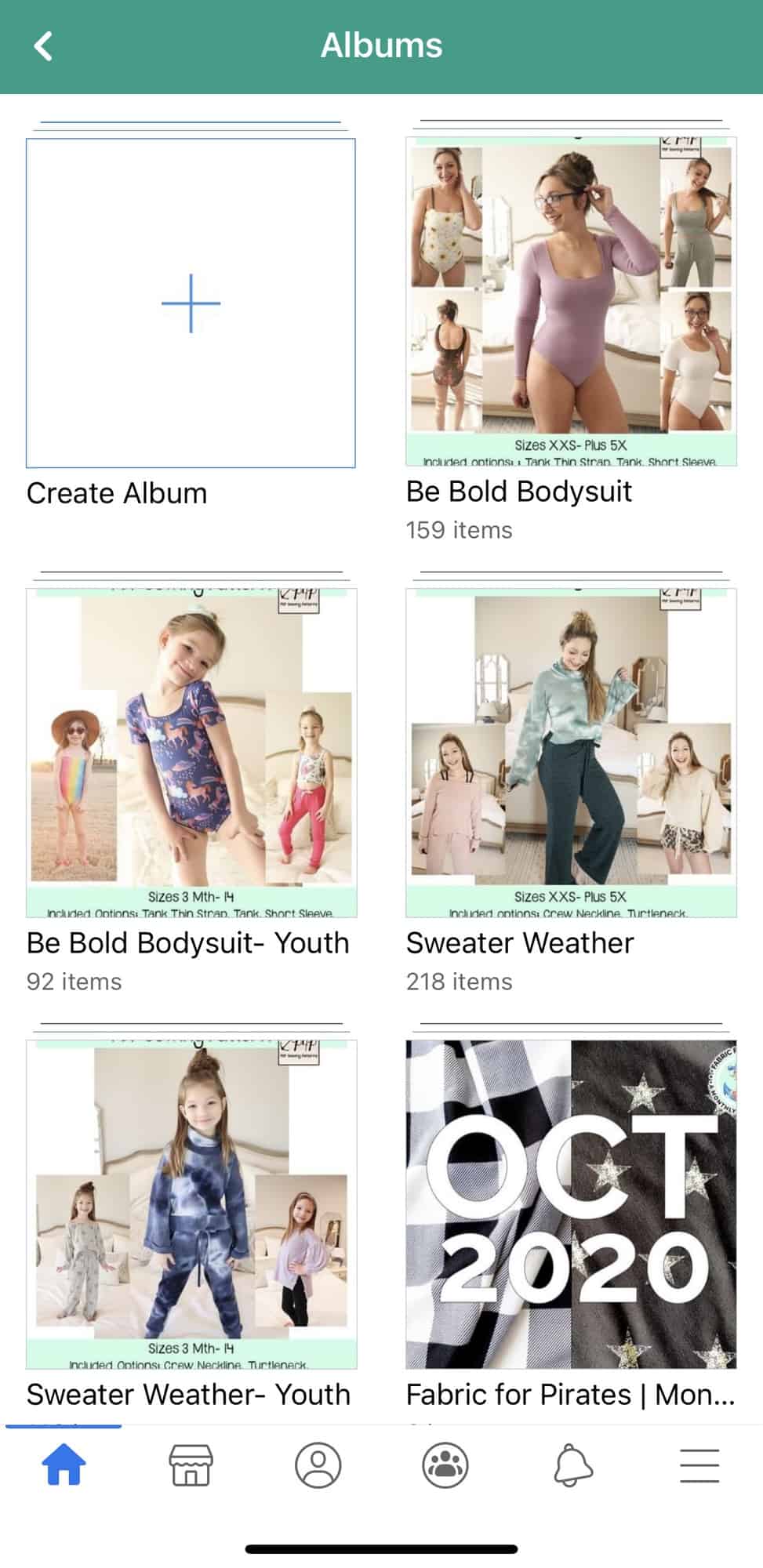This screenshot has width=763, height=1568.
Task: Switch to the Groups tab
Action: point(445,1465)
